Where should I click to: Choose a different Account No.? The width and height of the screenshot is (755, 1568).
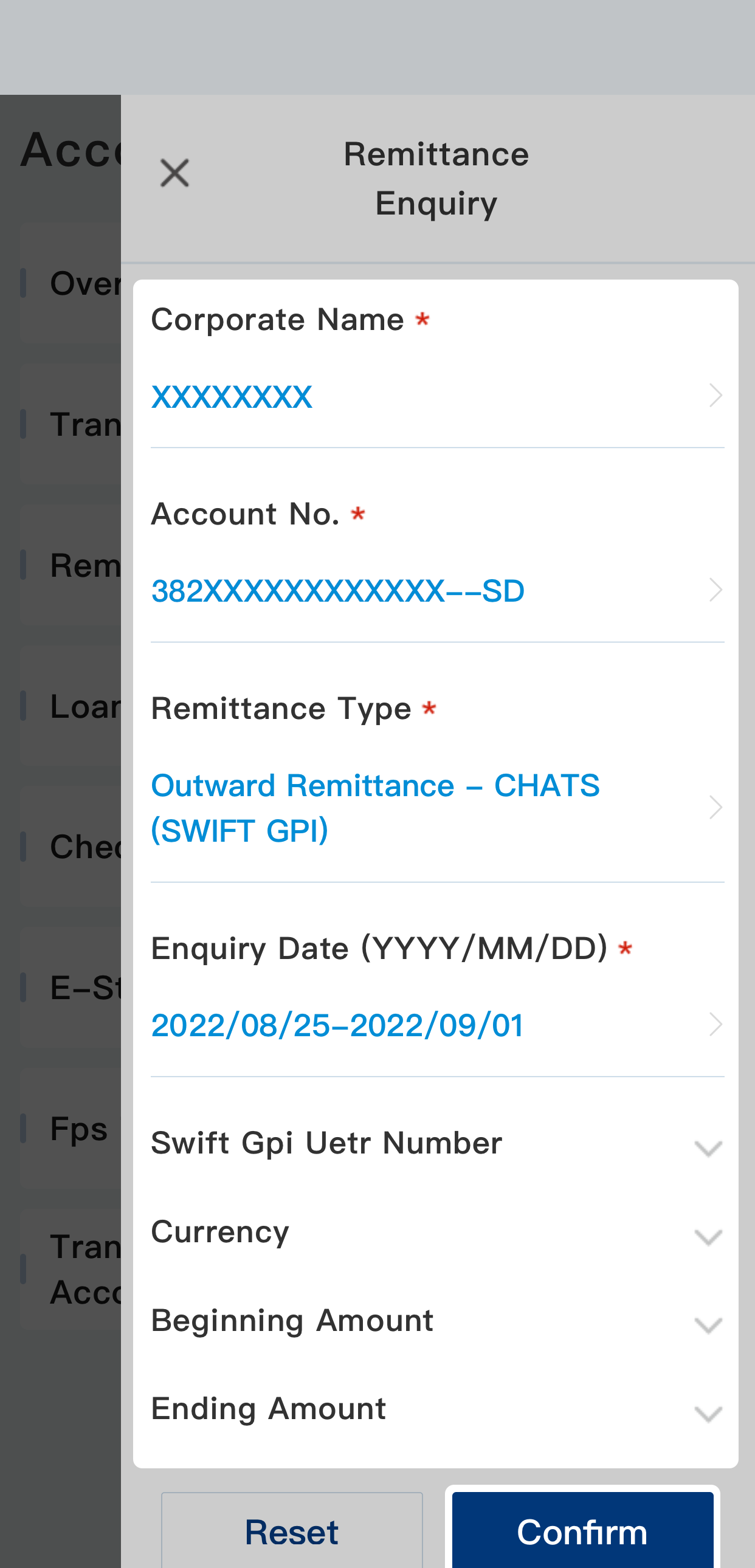click(437, 591)
